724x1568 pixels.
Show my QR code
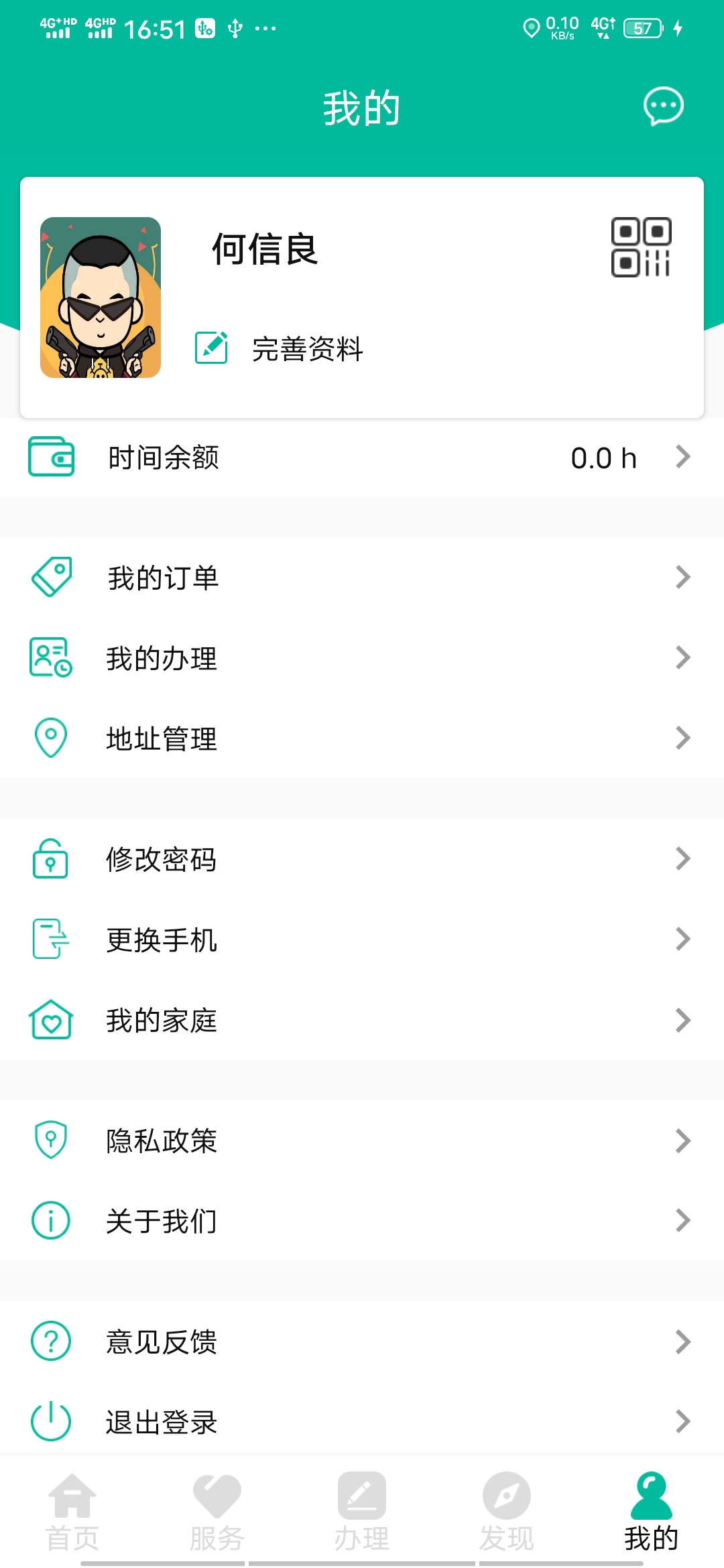tap(641, 247)
